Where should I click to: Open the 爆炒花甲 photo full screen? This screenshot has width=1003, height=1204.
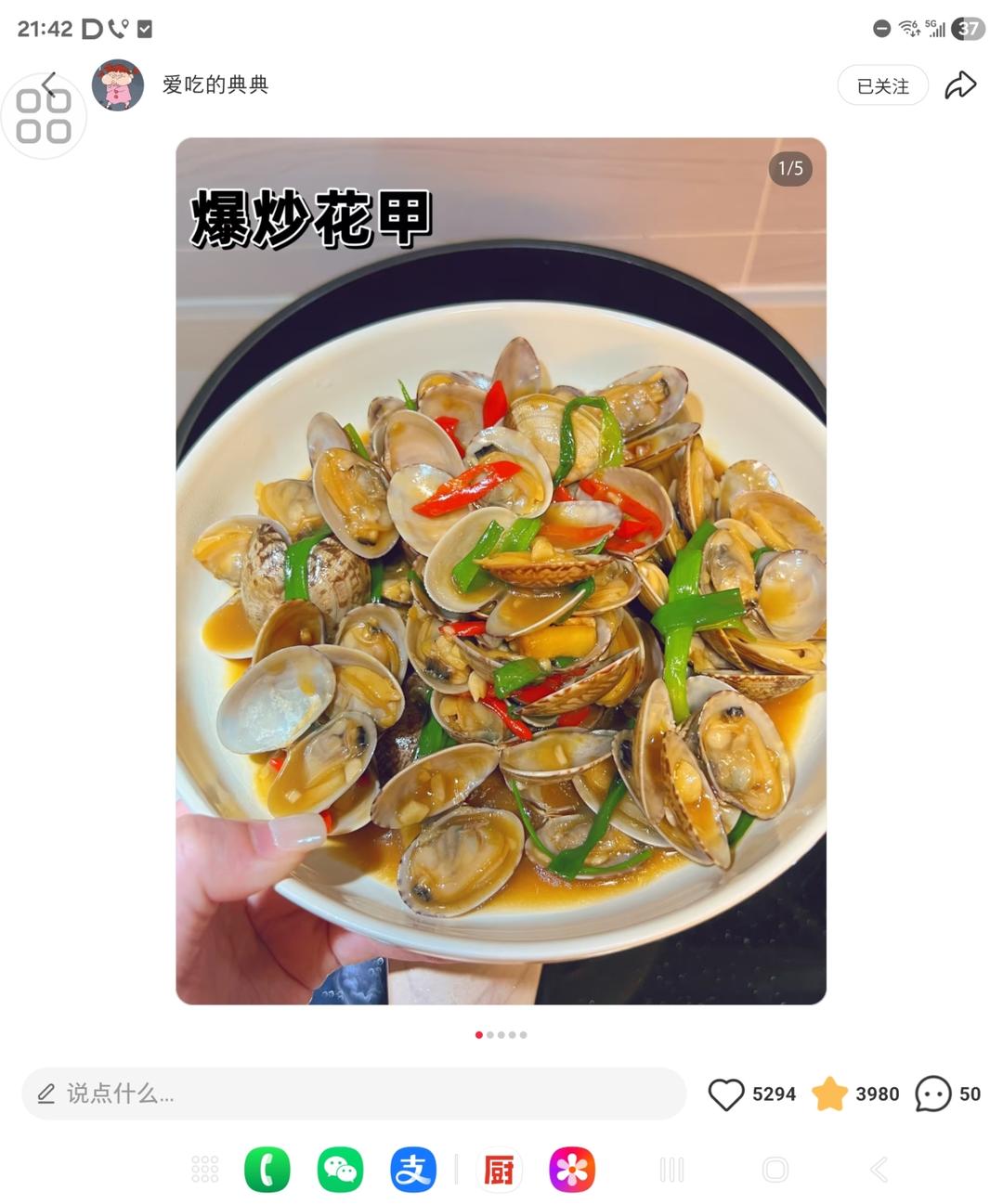coord(501,571)
